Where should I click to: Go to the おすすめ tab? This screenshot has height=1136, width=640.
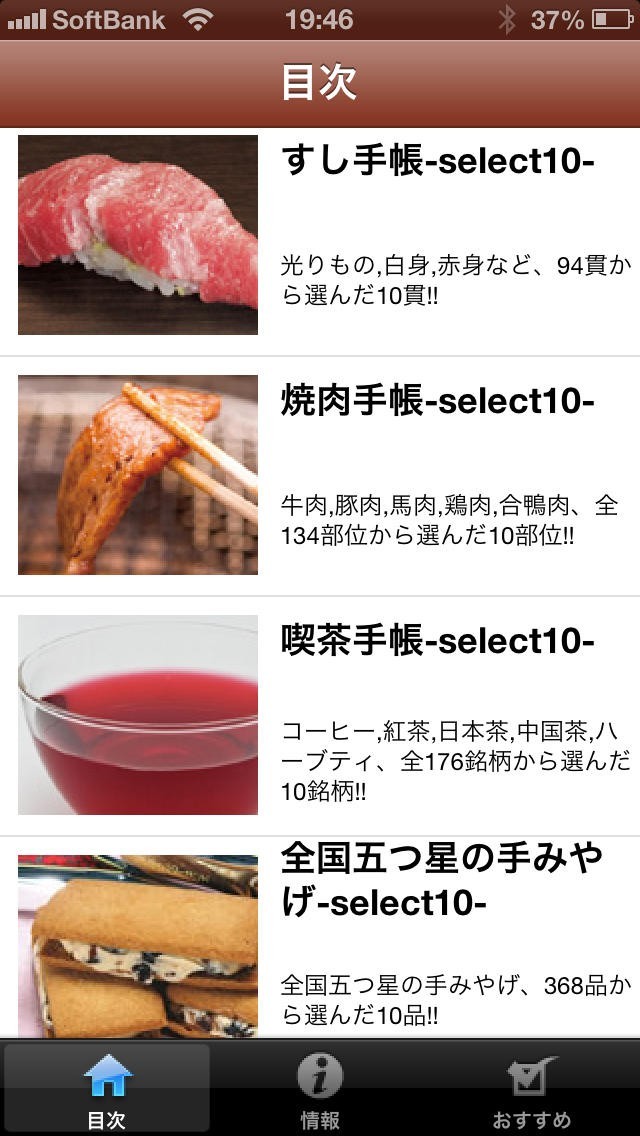tap(532, 1090)
